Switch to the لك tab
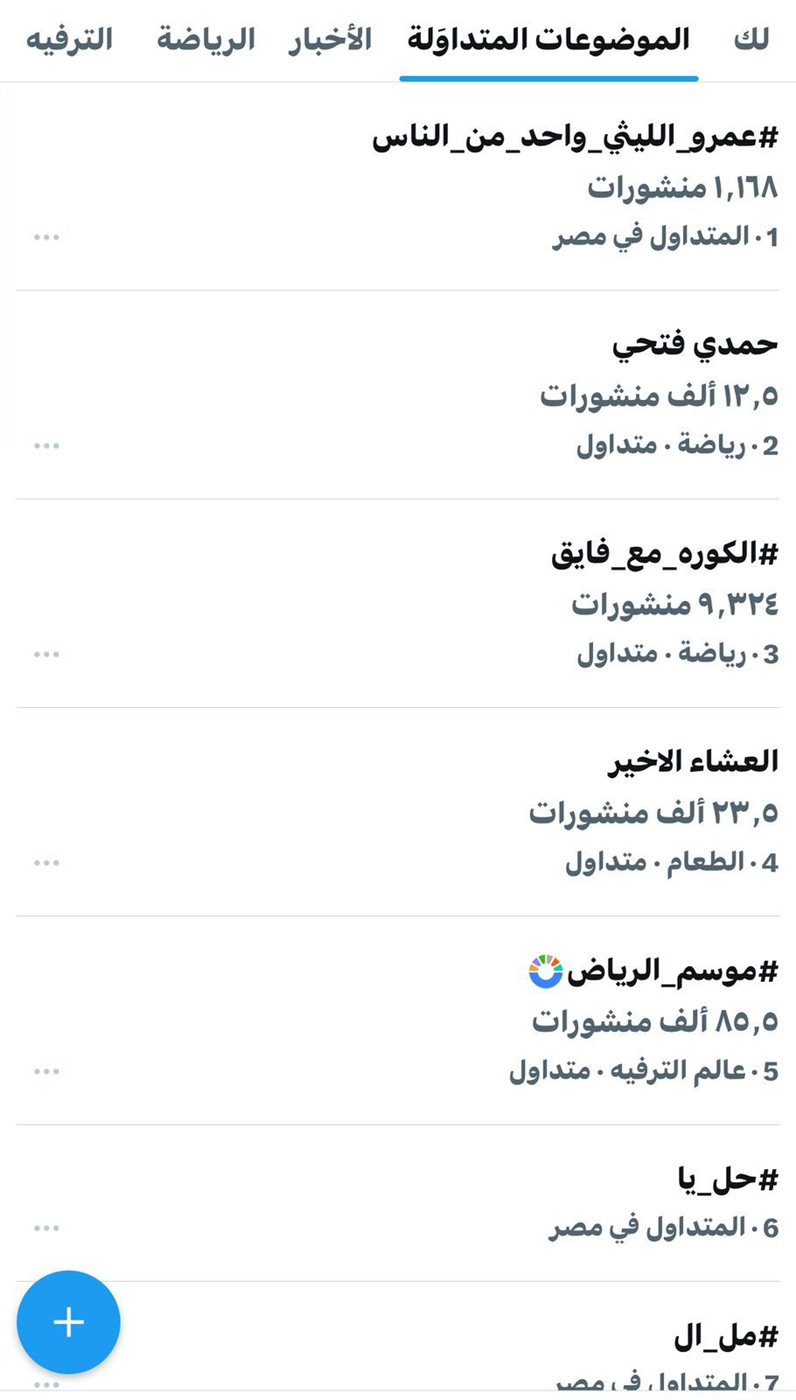Viewport: 796px width, 1400px height. click(751, 40)
